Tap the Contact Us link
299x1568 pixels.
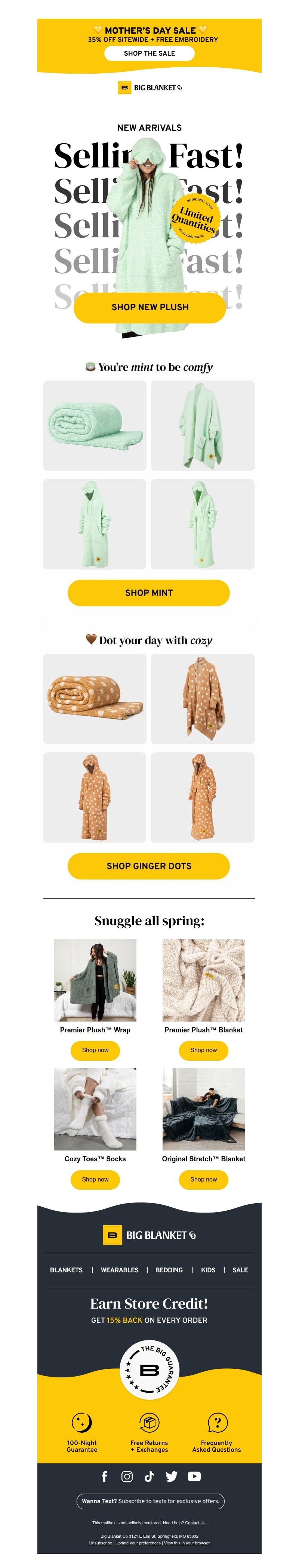coord(195,1523)
